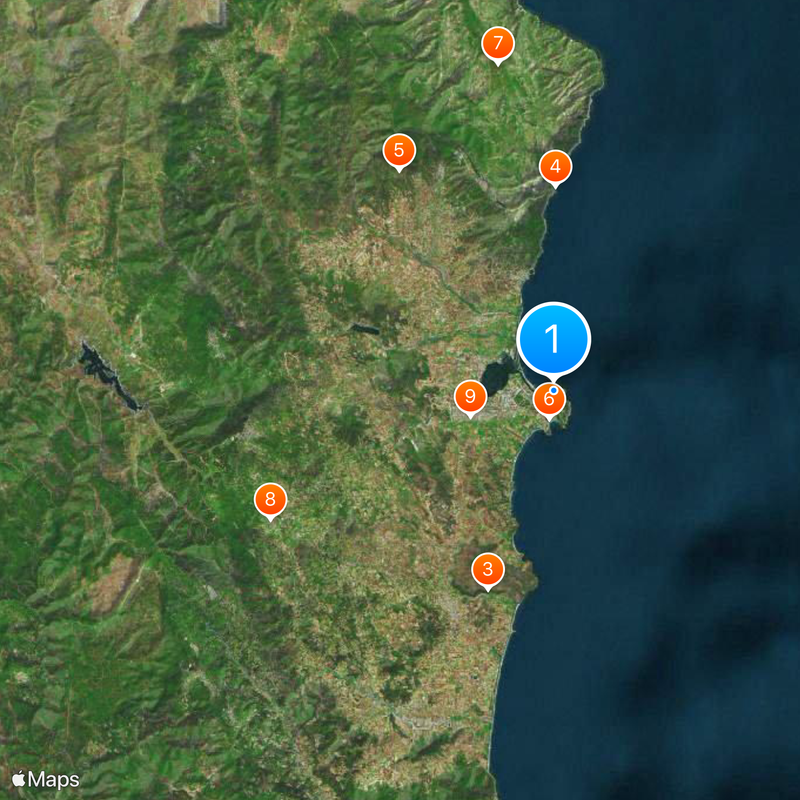Open map pin number 4 on the coast
This screenshot has width=800, height=800.
point(555,167)
